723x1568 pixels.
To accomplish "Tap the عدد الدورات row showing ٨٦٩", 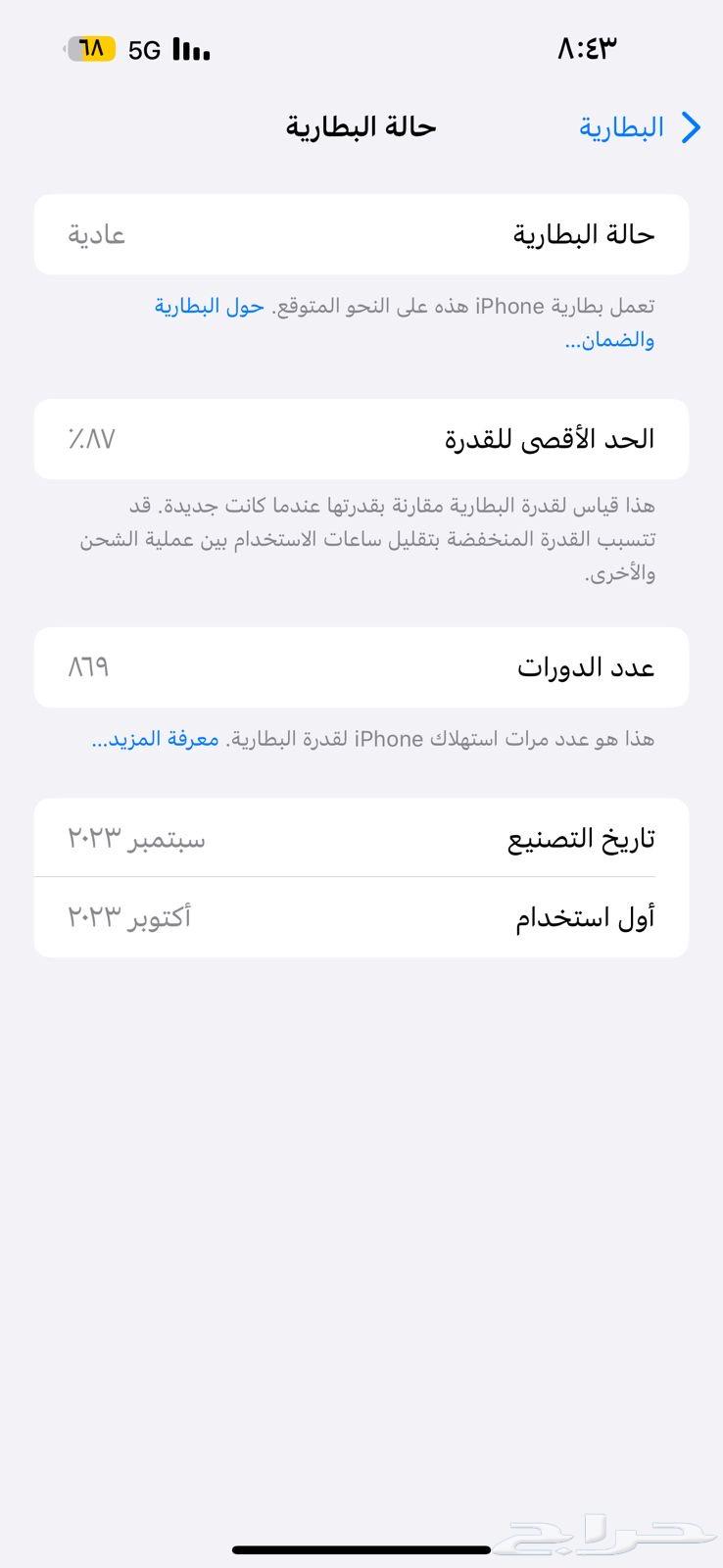I will [x=361, y=667].
